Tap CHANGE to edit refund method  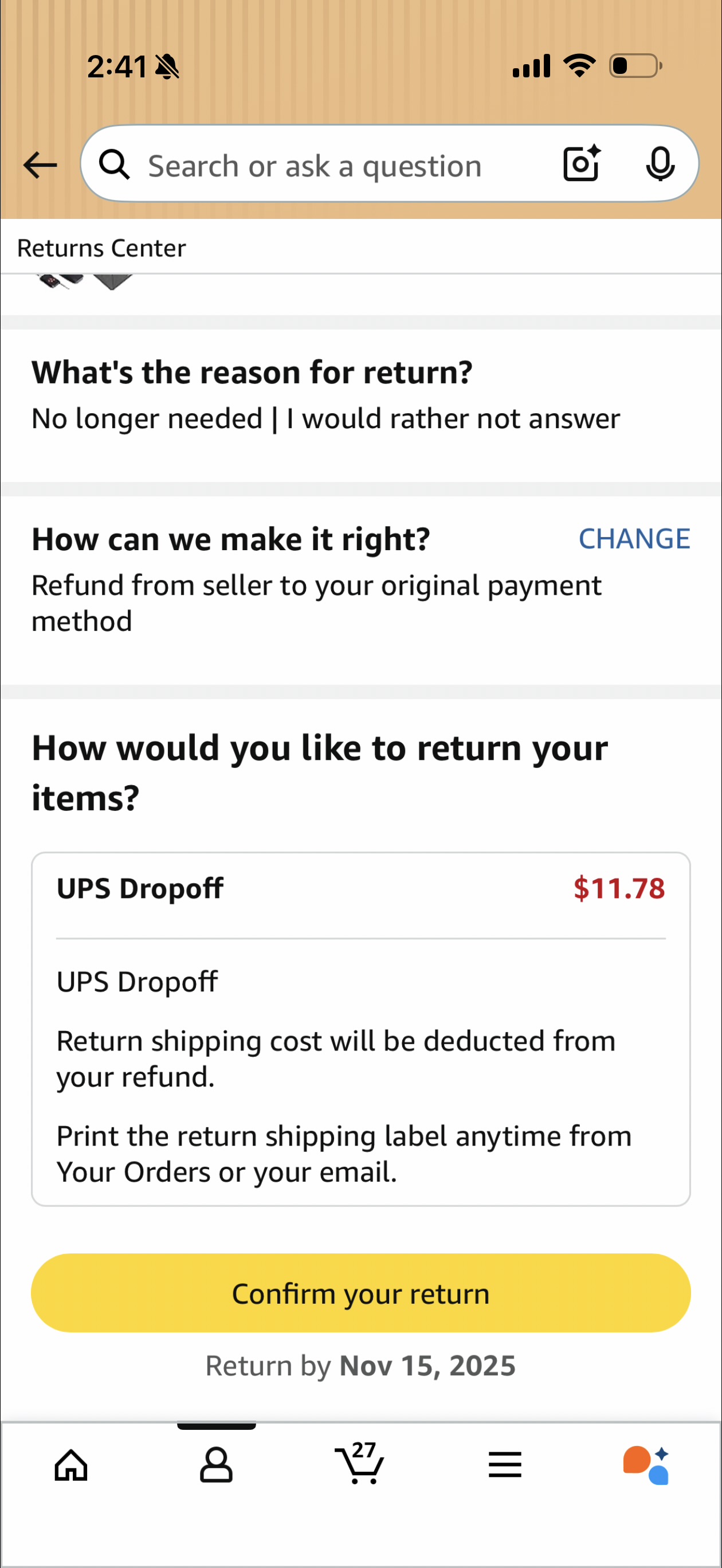tap(634, 539)
